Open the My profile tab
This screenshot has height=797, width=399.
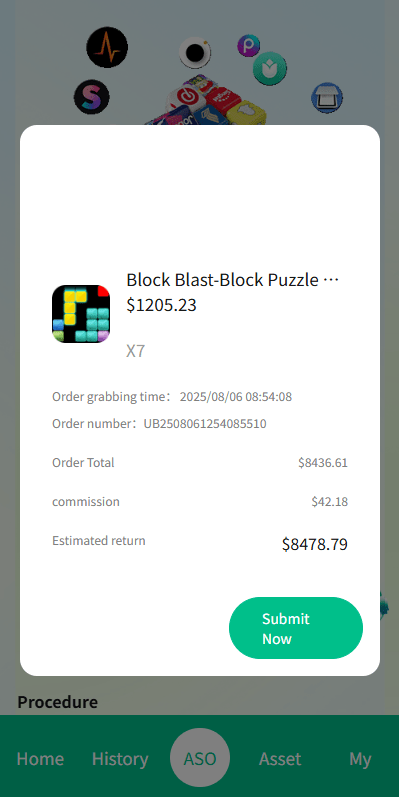coord(360,759)
